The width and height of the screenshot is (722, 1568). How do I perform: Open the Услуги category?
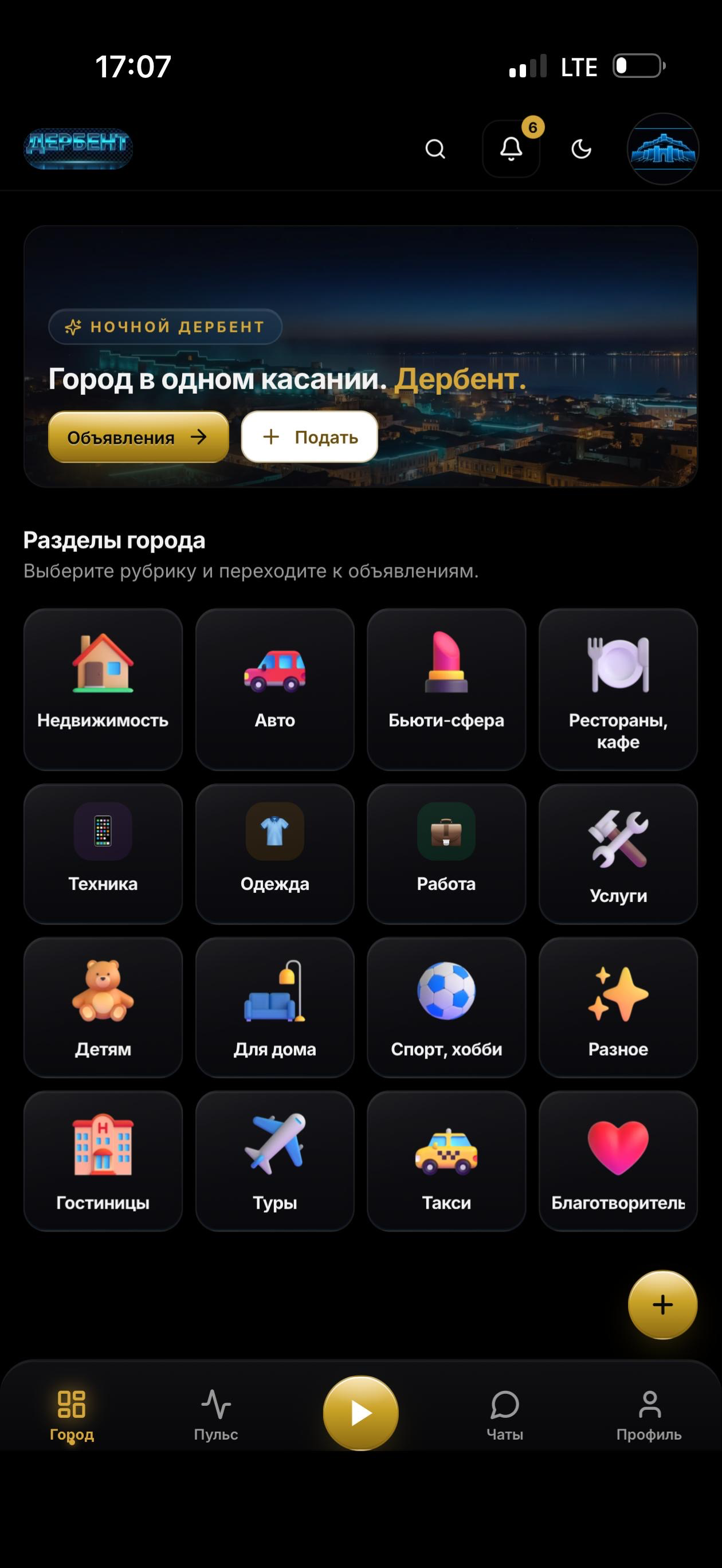coord(618,853)
